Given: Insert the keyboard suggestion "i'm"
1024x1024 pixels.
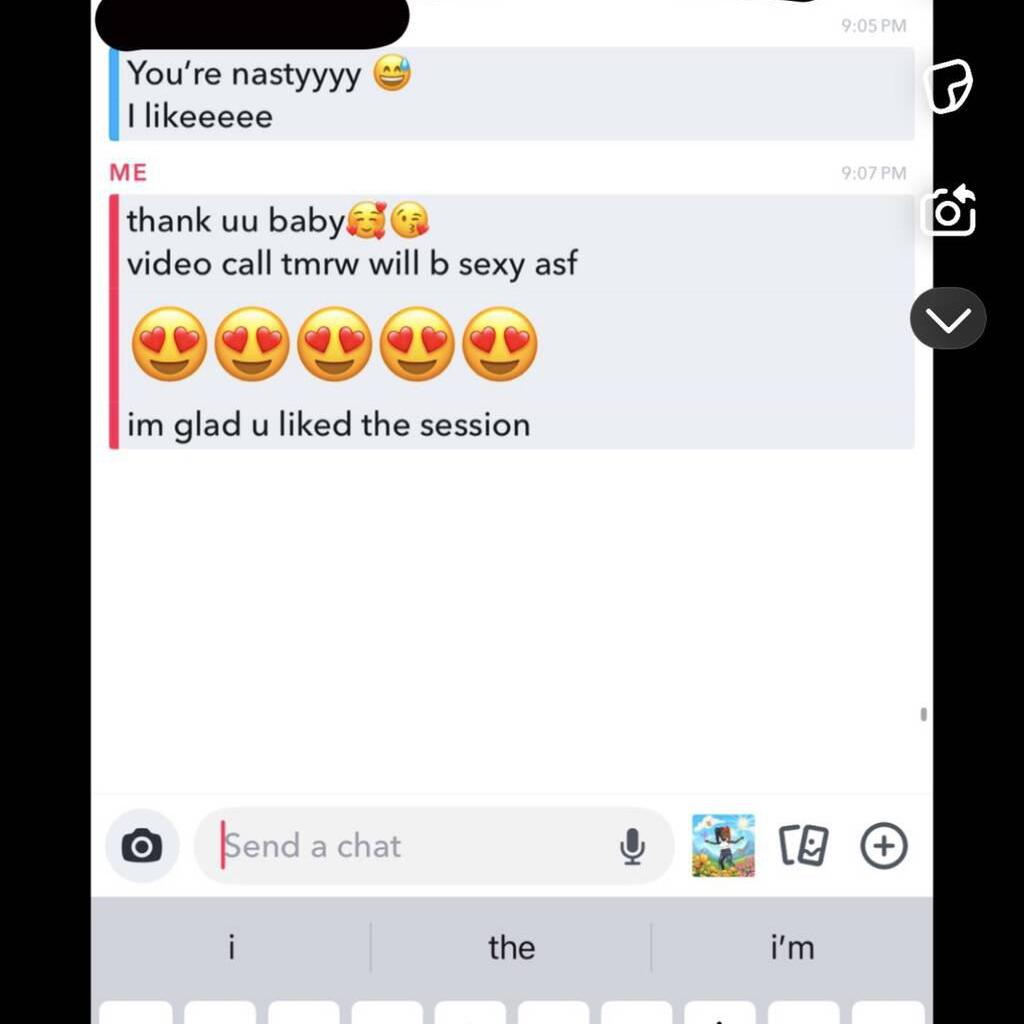Looking at the screenshot, I should click(792, 947).
